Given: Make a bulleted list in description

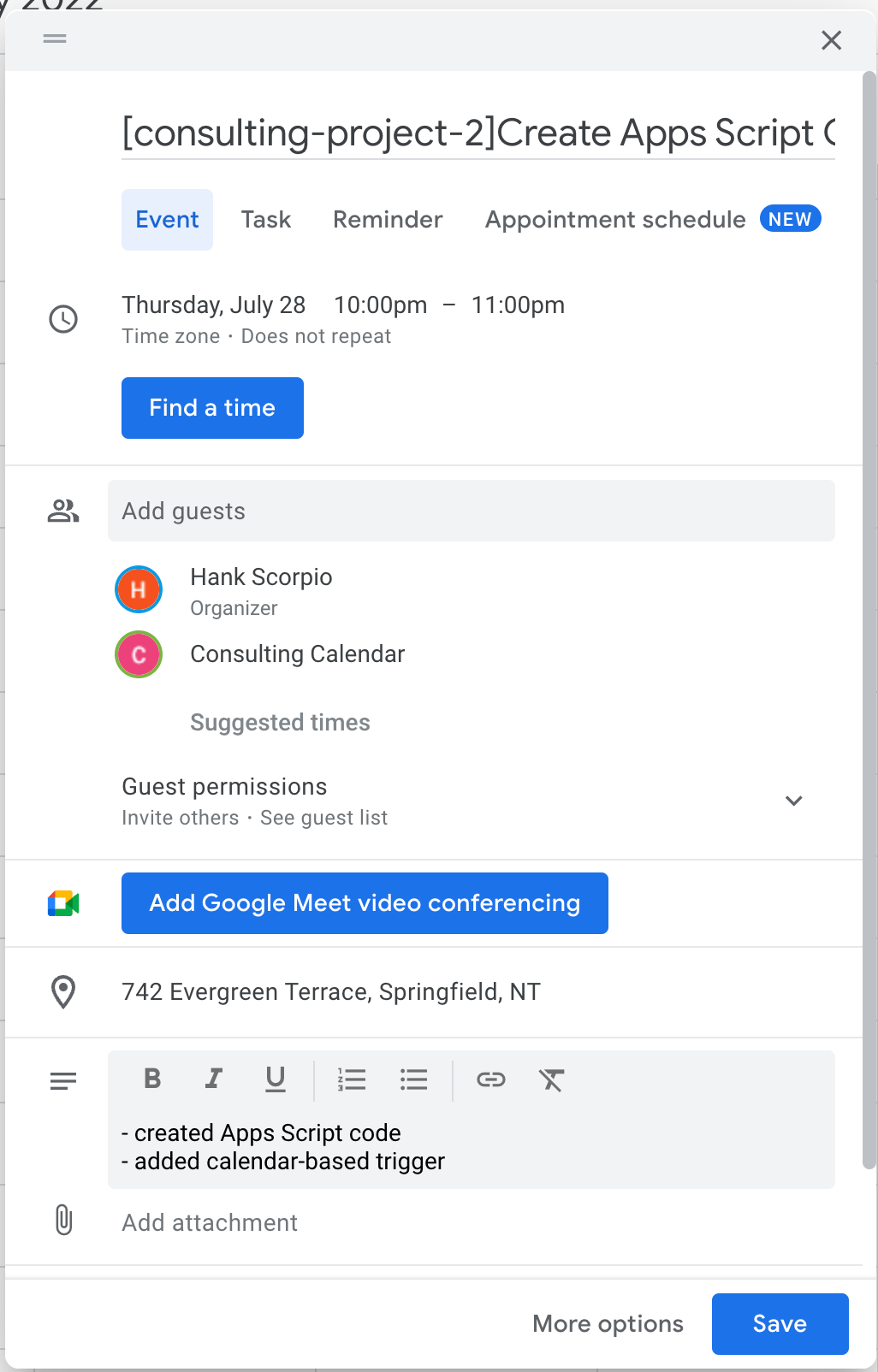Looking at the screenshot, I should tap(413, 1079).
